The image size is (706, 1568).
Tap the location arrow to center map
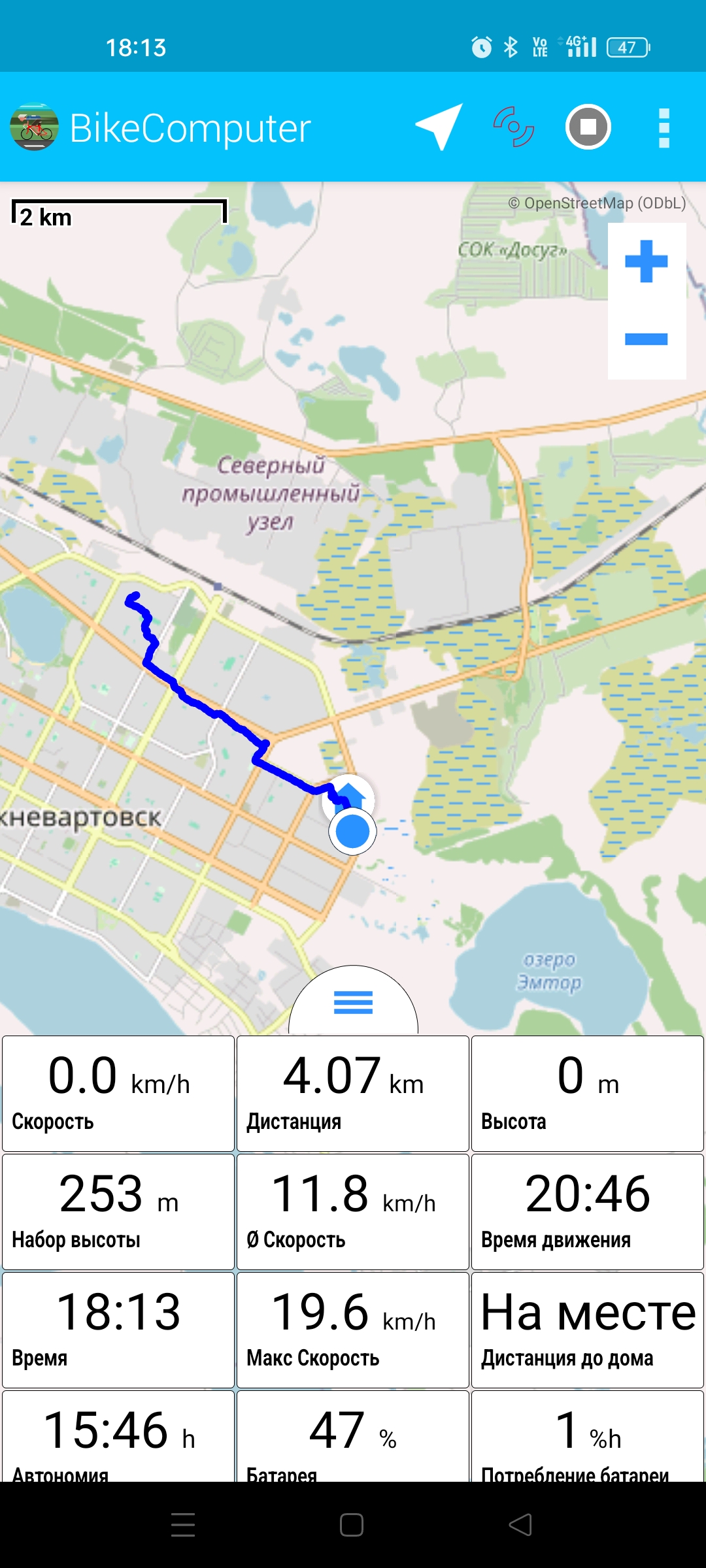pos(439,127)
